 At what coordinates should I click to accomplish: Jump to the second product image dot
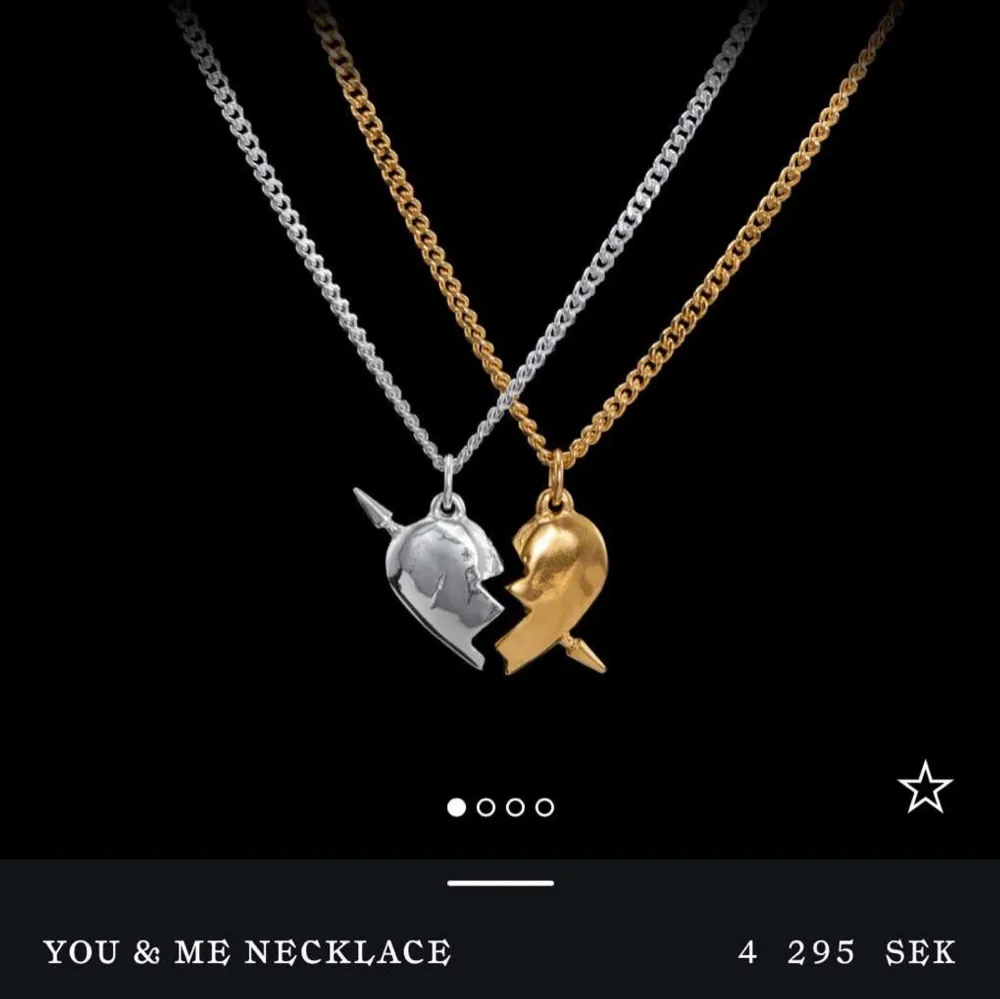click(486, 807)
